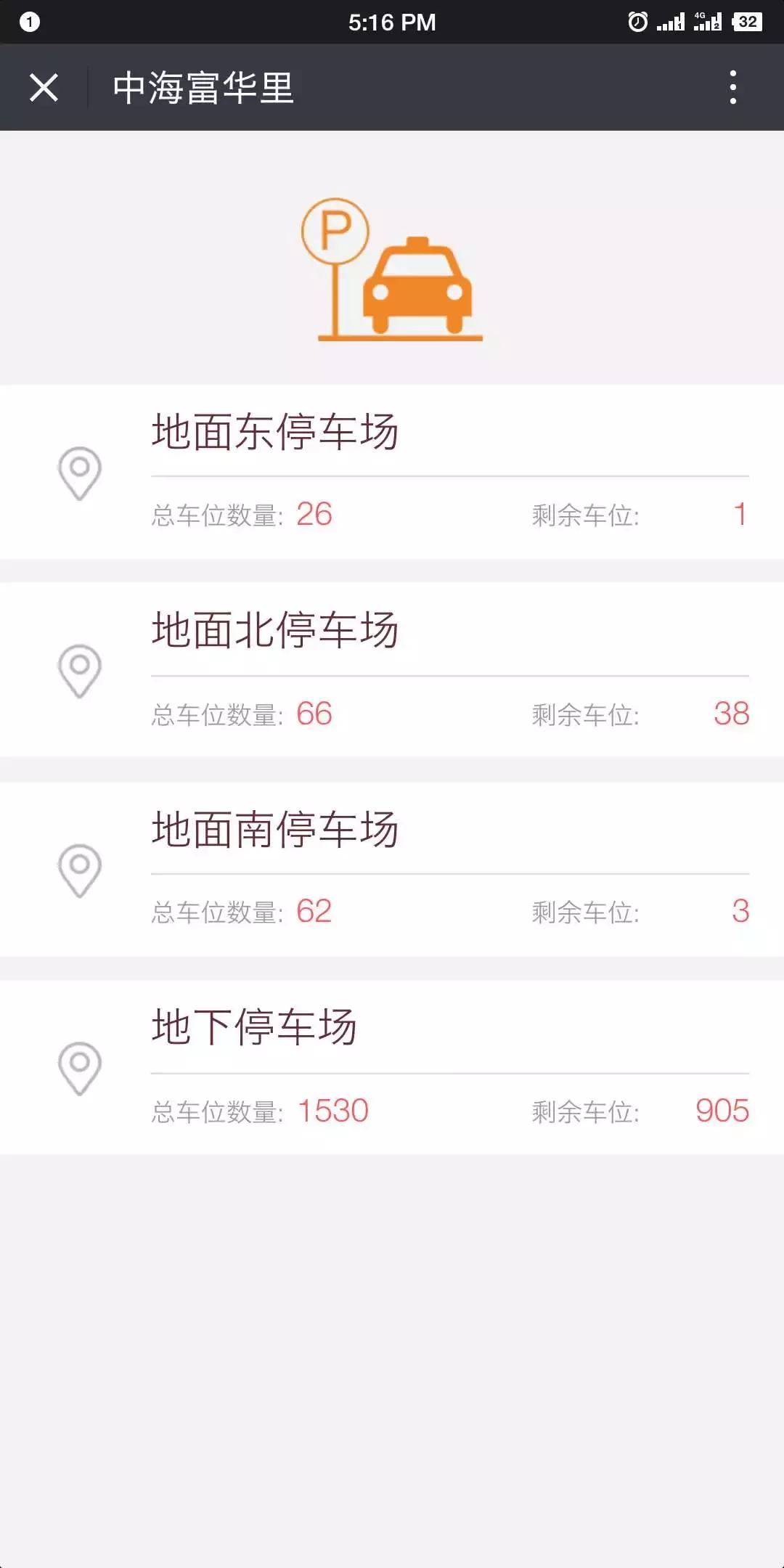Select the location pin beside 地下停车场
Image resolution: width=784 pixels, height=1568 pixels.
point(80,1067)
